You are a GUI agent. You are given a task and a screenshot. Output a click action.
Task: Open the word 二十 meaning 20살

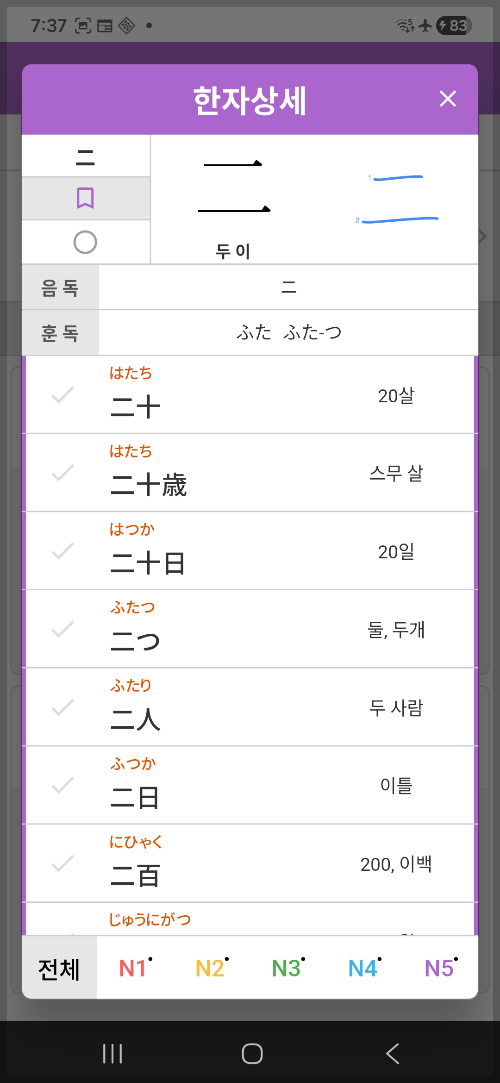(249, 395)
